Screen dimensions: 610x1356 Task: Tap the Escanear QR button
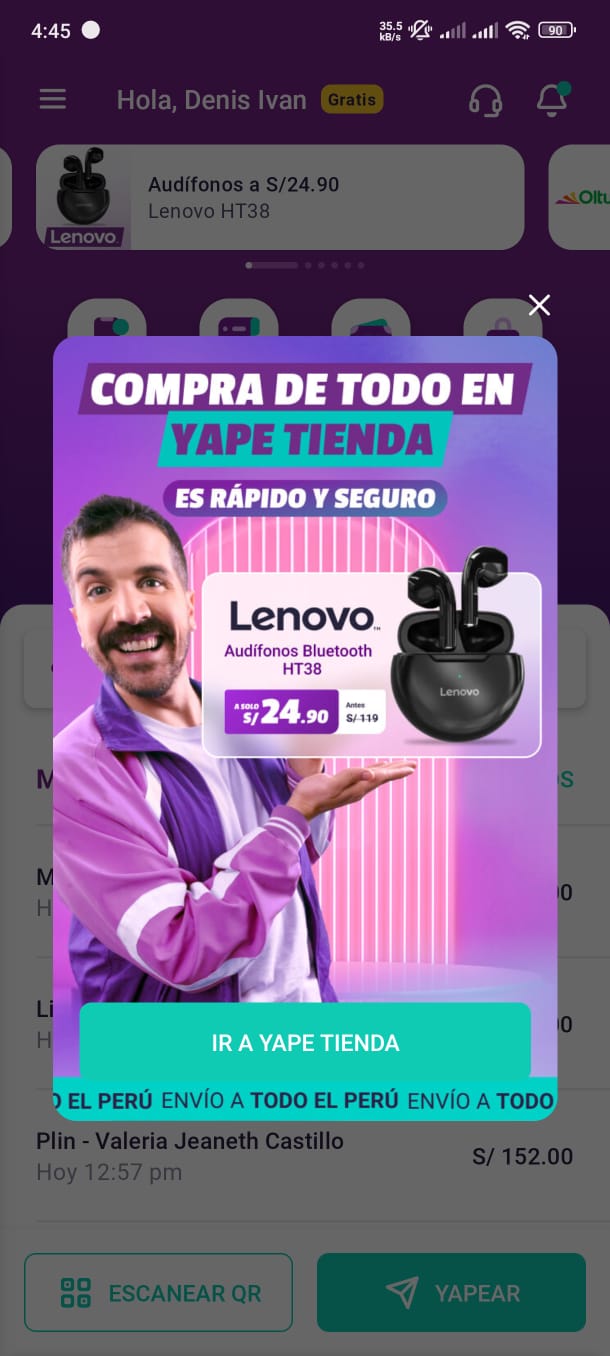click(159, 1292)
